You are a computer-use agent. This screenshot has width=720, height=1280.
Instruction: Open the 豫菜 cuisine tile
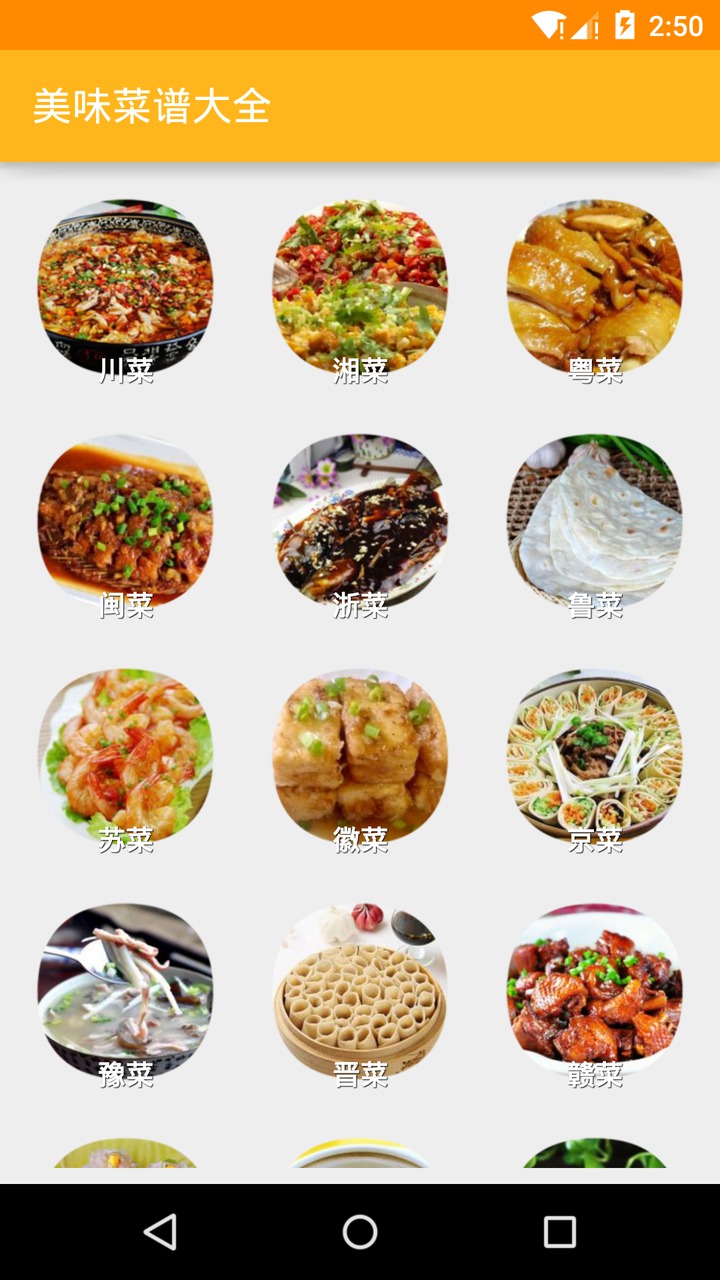tap(125, 992)
